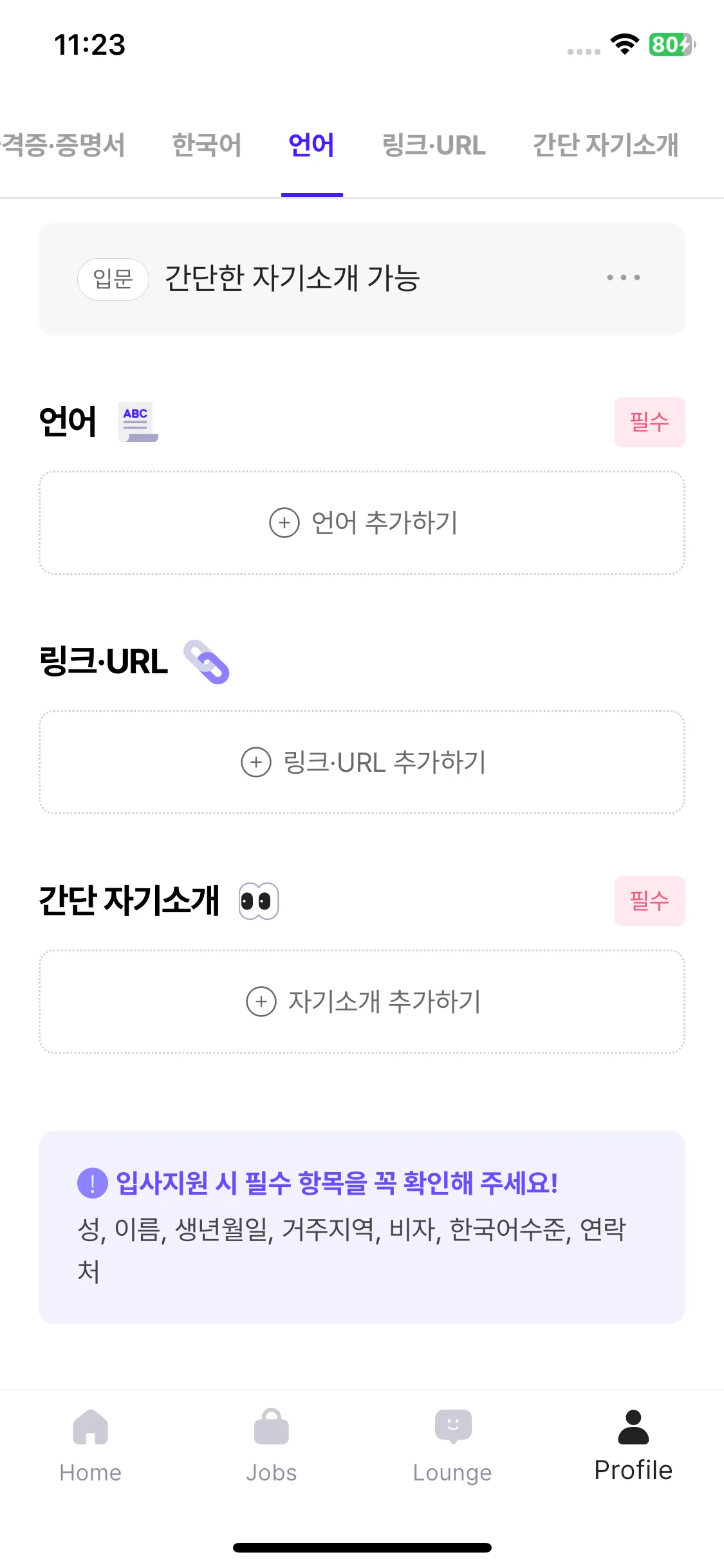Open the Profile tab
Image resolution: width=724 pixels, height=1568 pixels.
tap(633, 1446)
